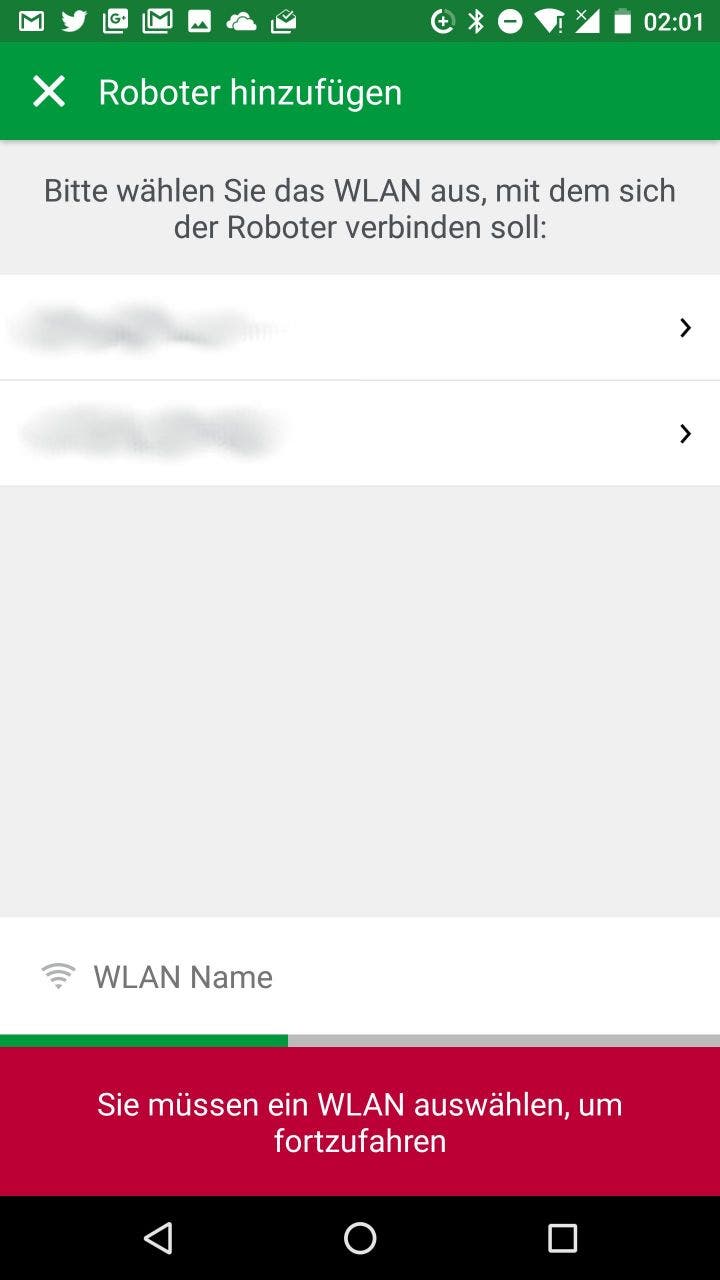The height and width of the screenshot is (1280, 720).
Task: Select the second blurred WLAN network
Action: [x=360, y=434]
